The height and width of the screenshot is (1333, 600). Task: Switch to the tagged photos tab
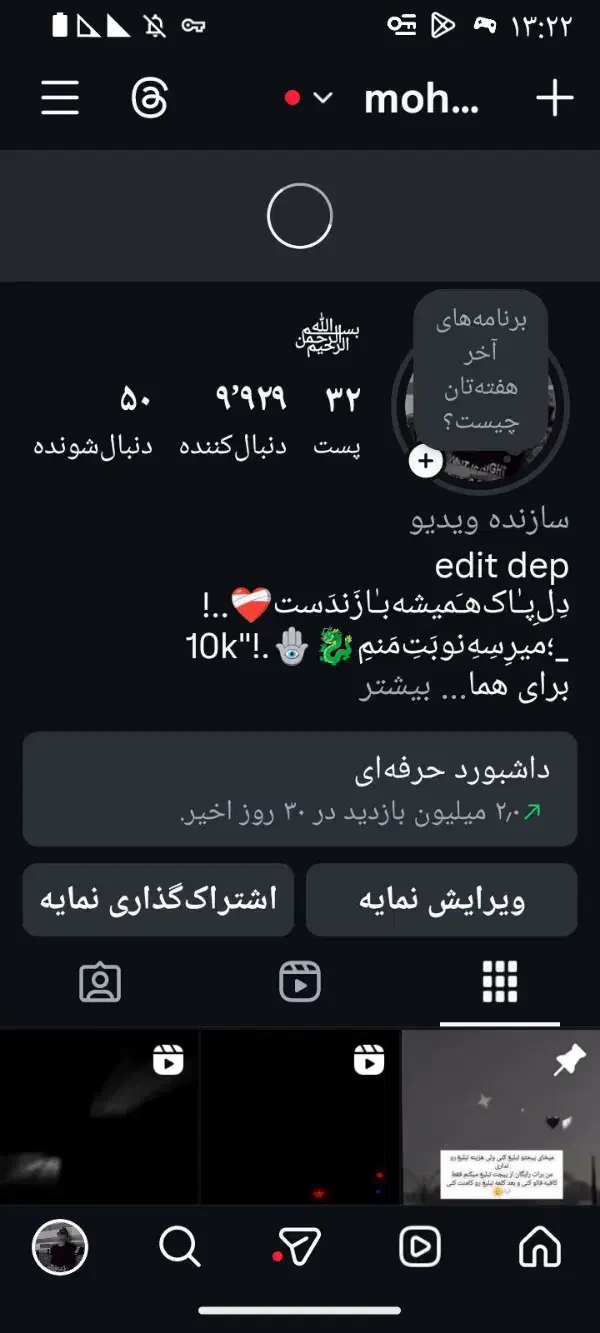[100, 983]
